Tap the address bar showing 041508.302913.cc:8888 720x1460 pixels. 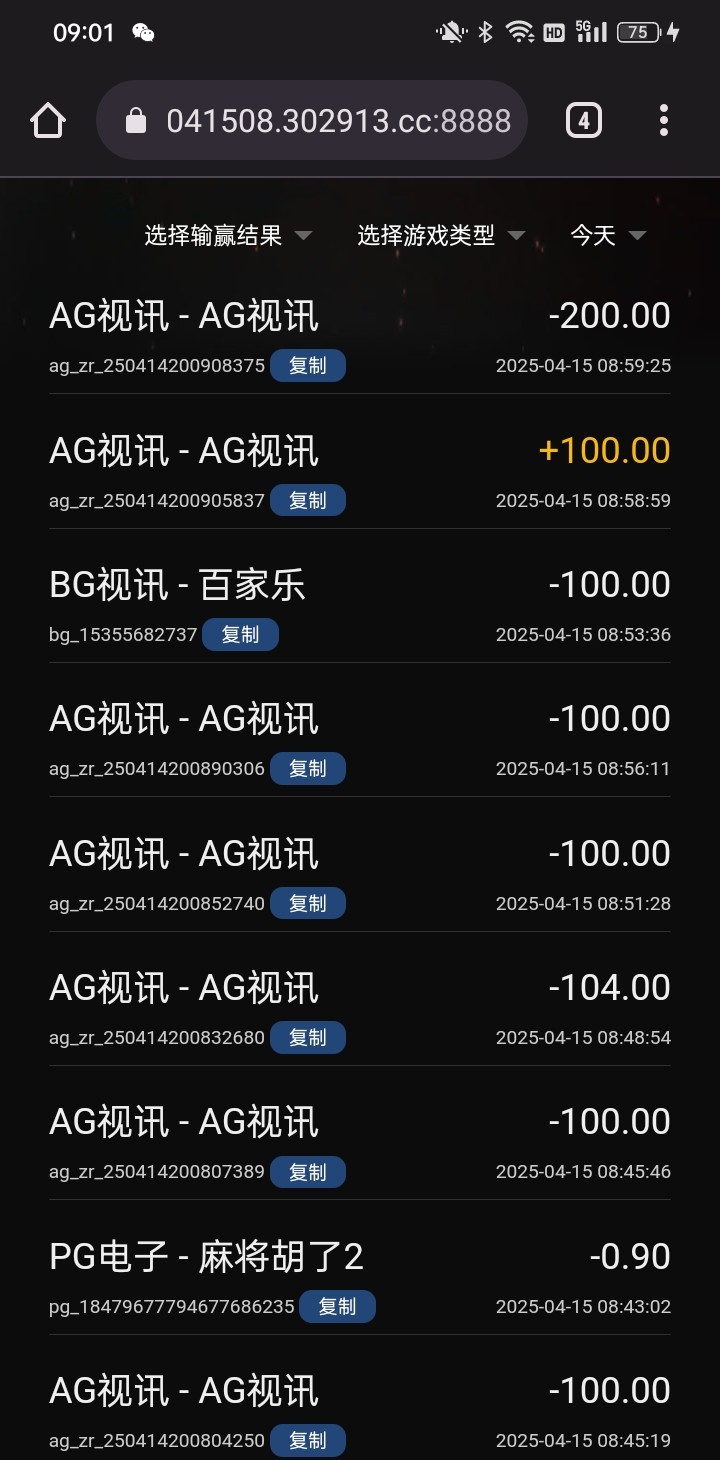pos(312,121)
